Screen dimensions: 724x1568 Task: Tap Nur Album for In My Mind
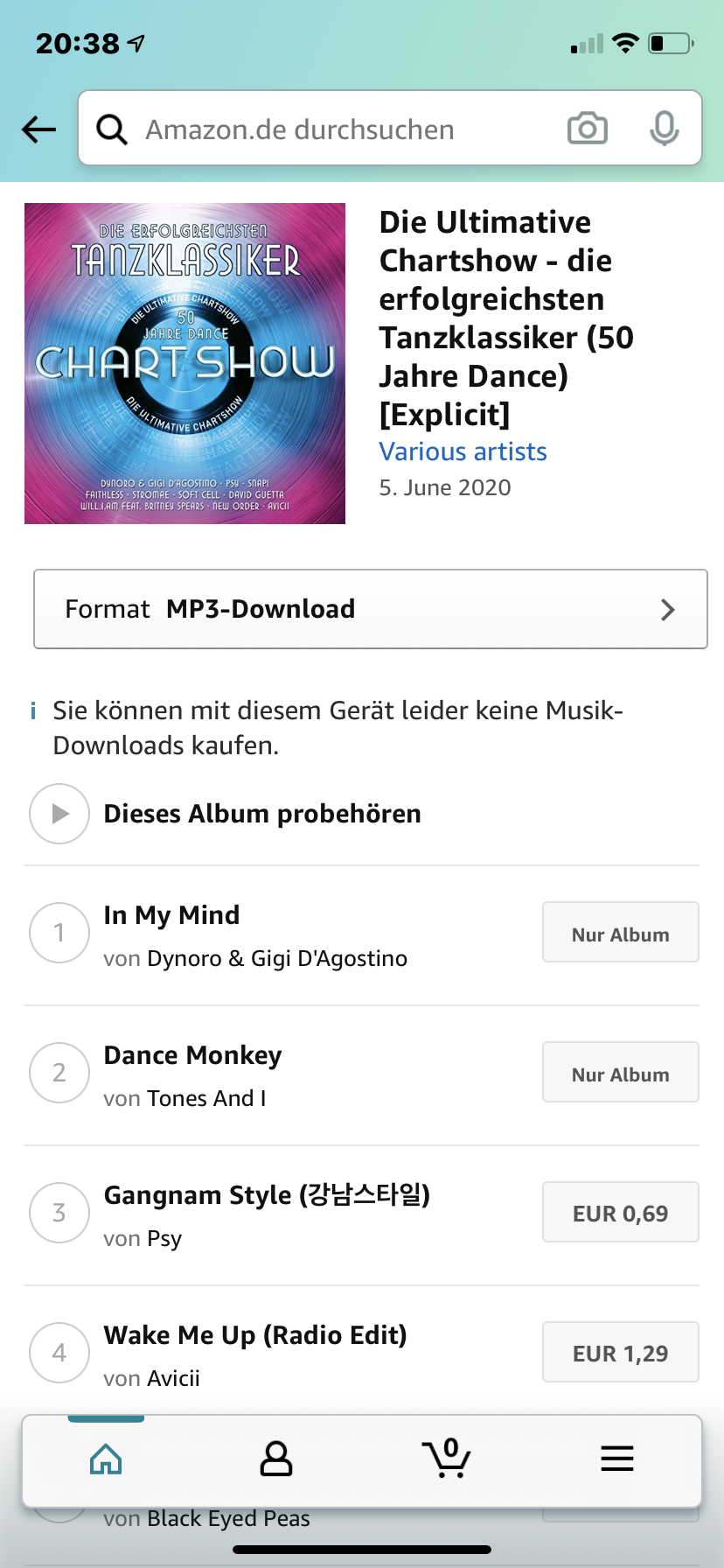[620, 932]
